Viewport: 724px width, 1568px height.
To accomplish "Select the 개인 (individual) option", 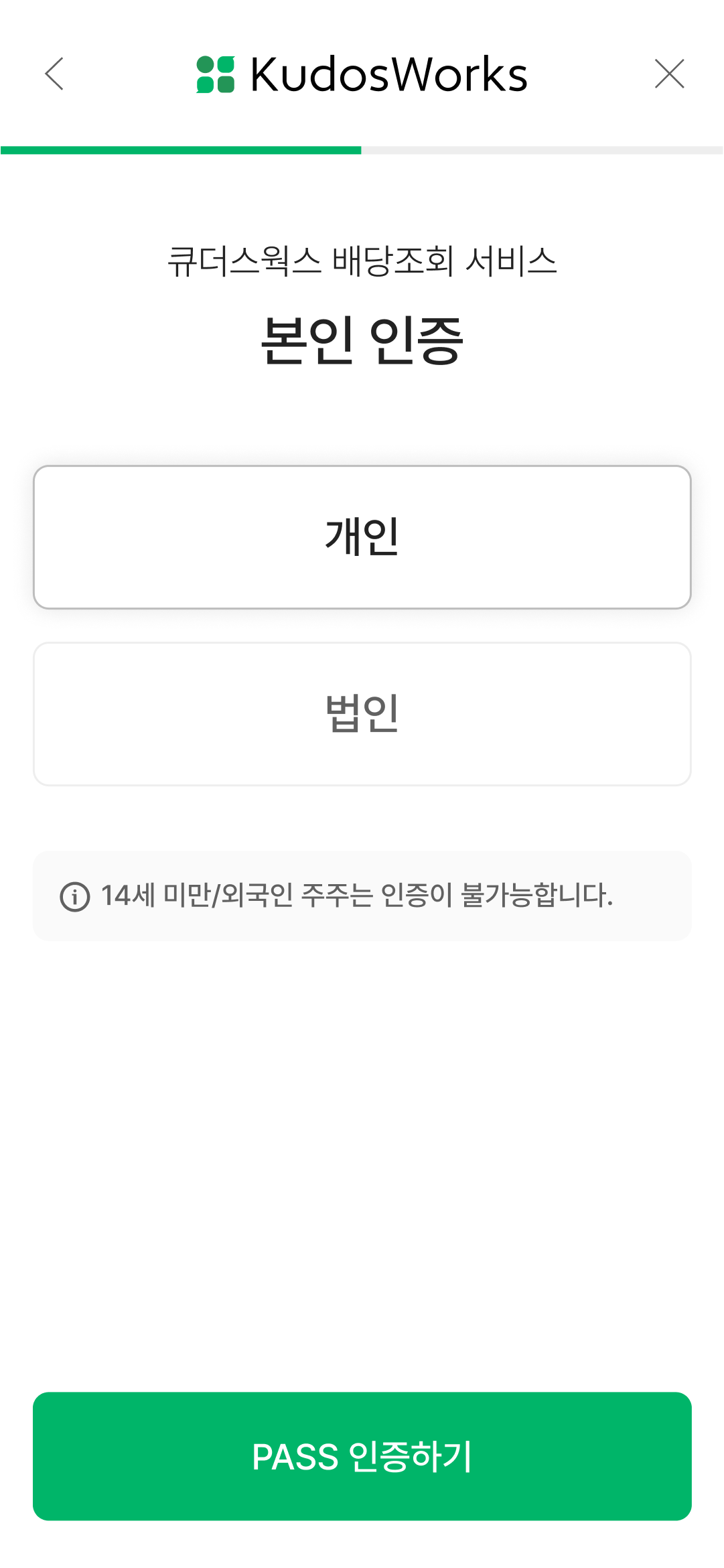I will click(x=362, y=537).
